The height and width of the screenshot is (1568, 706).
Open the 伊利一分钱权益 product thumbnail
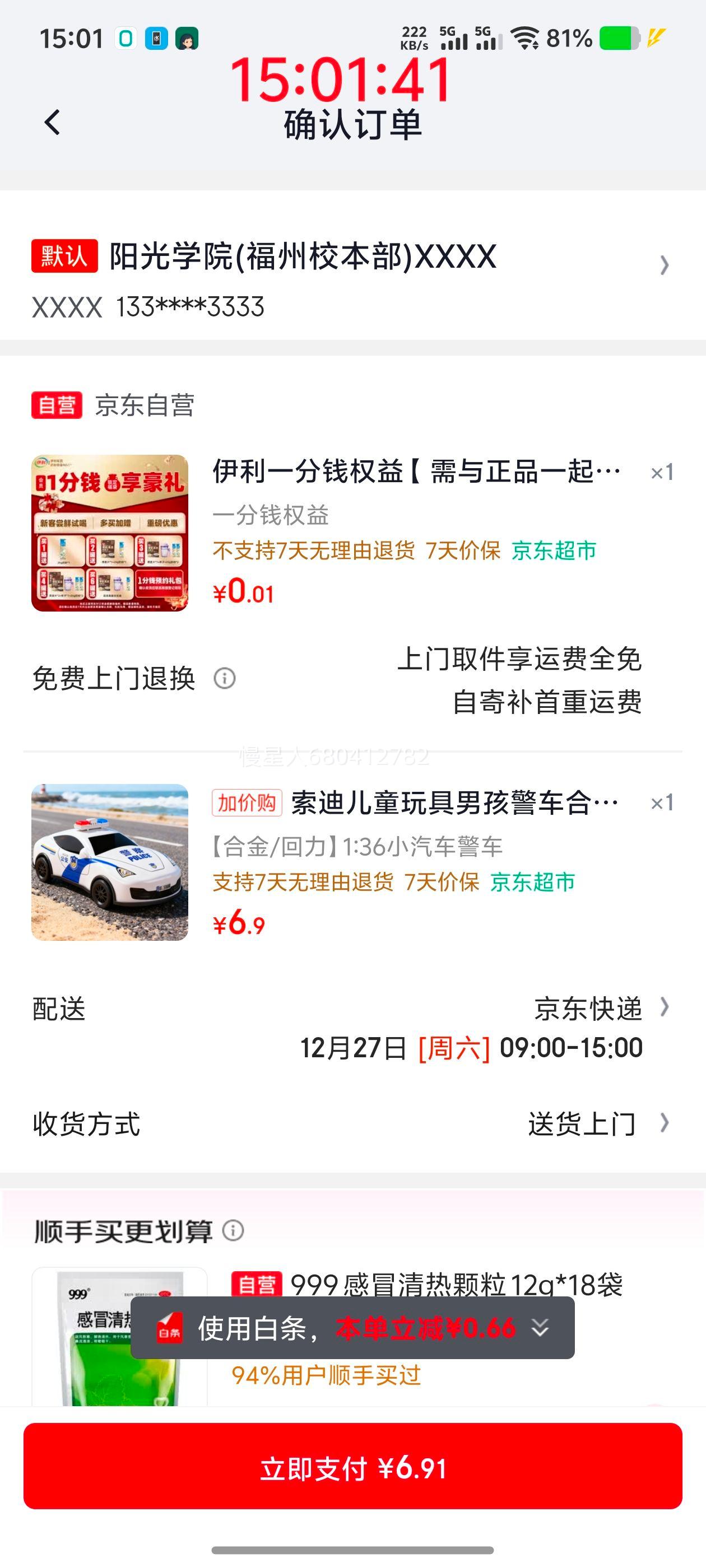tap(110, 533)
